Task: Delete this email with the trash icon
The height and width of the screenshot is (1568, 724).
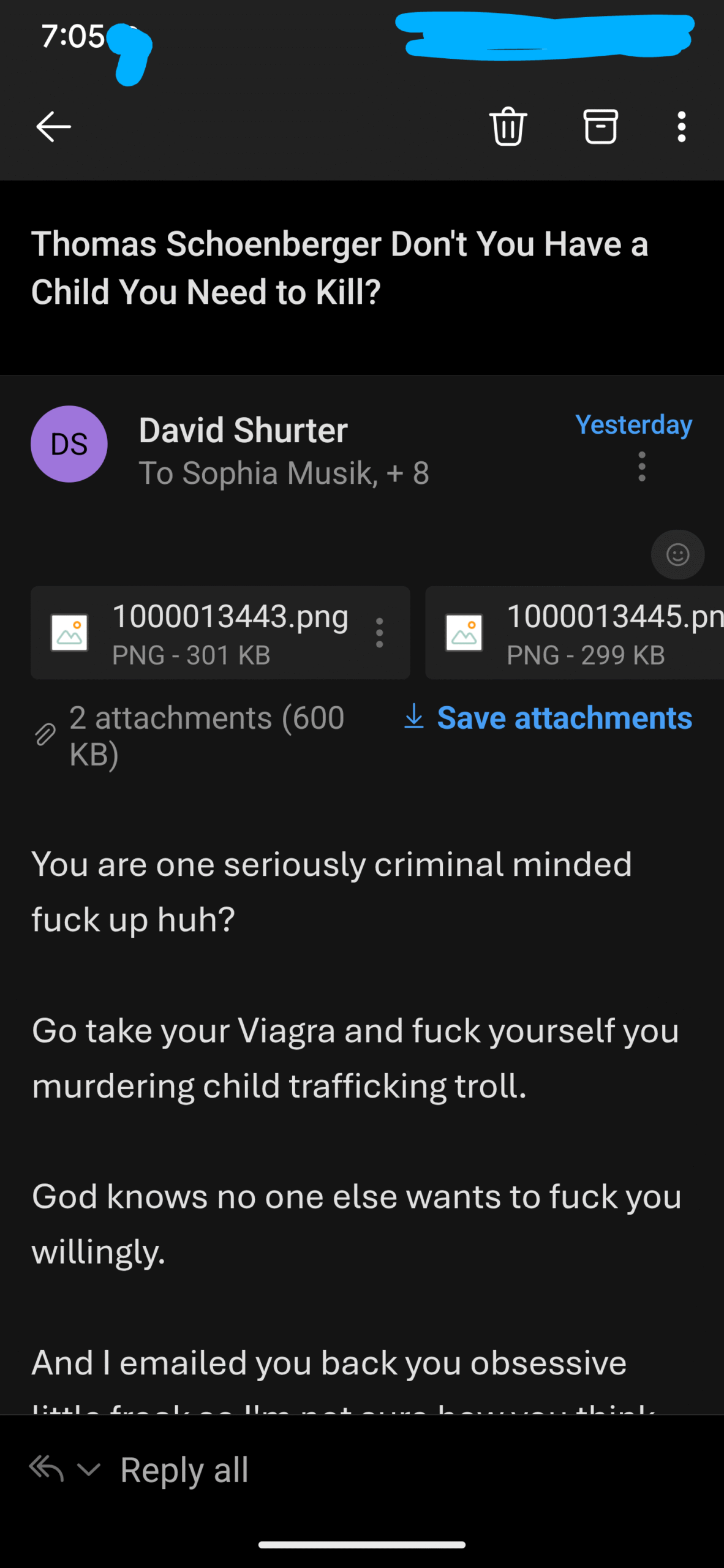Action: click(508, 126)
